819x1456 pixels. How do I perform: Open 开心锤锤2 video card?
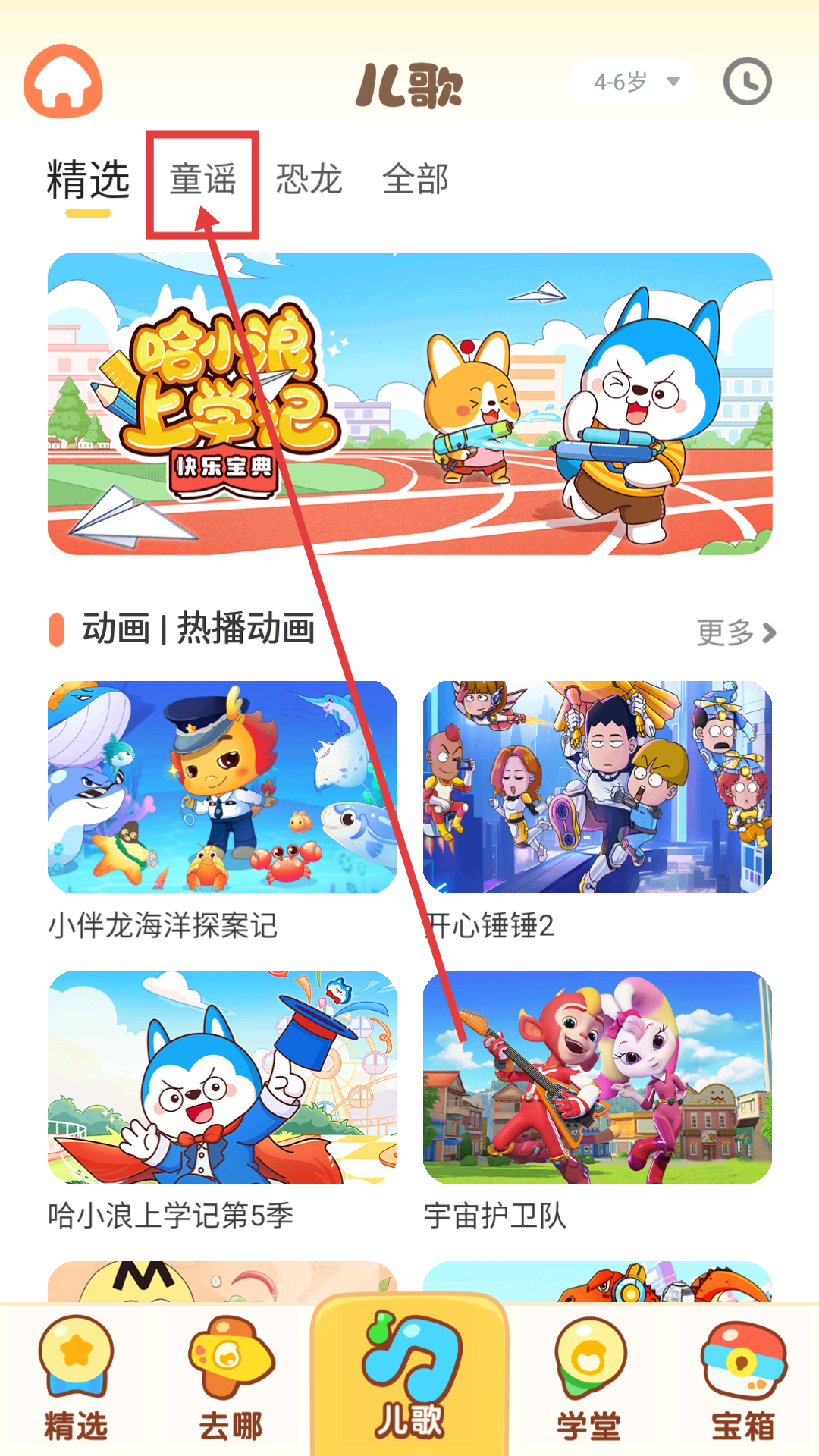598,787
